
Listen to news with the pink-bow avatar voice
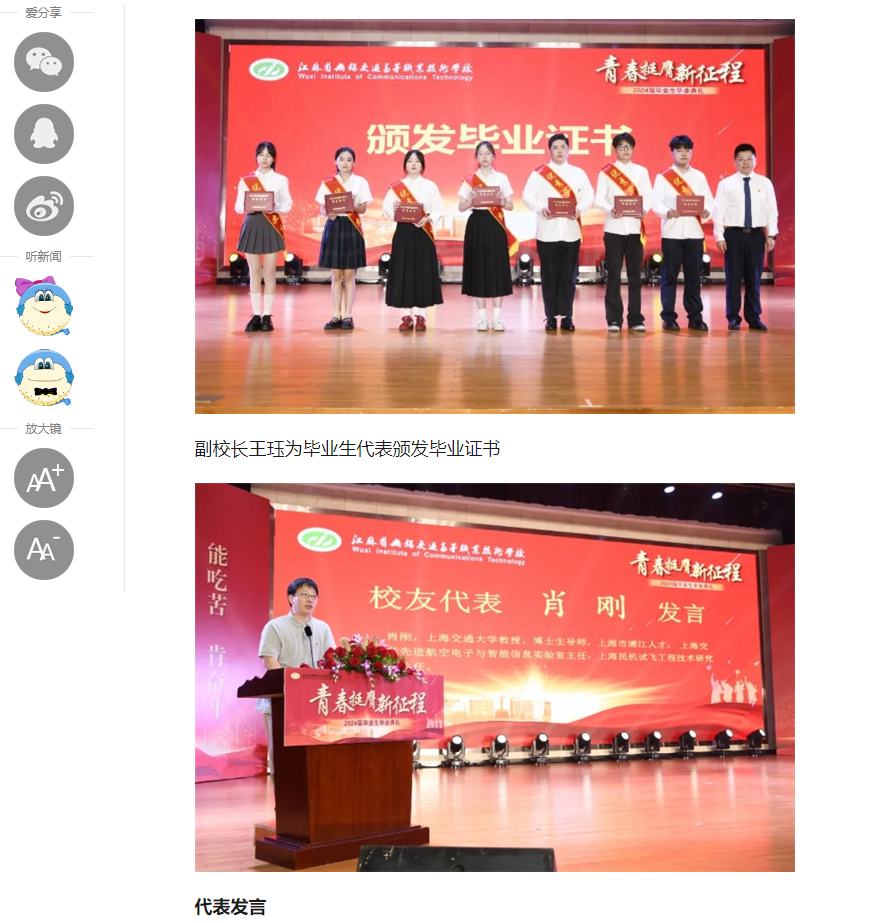pos(44,306)
